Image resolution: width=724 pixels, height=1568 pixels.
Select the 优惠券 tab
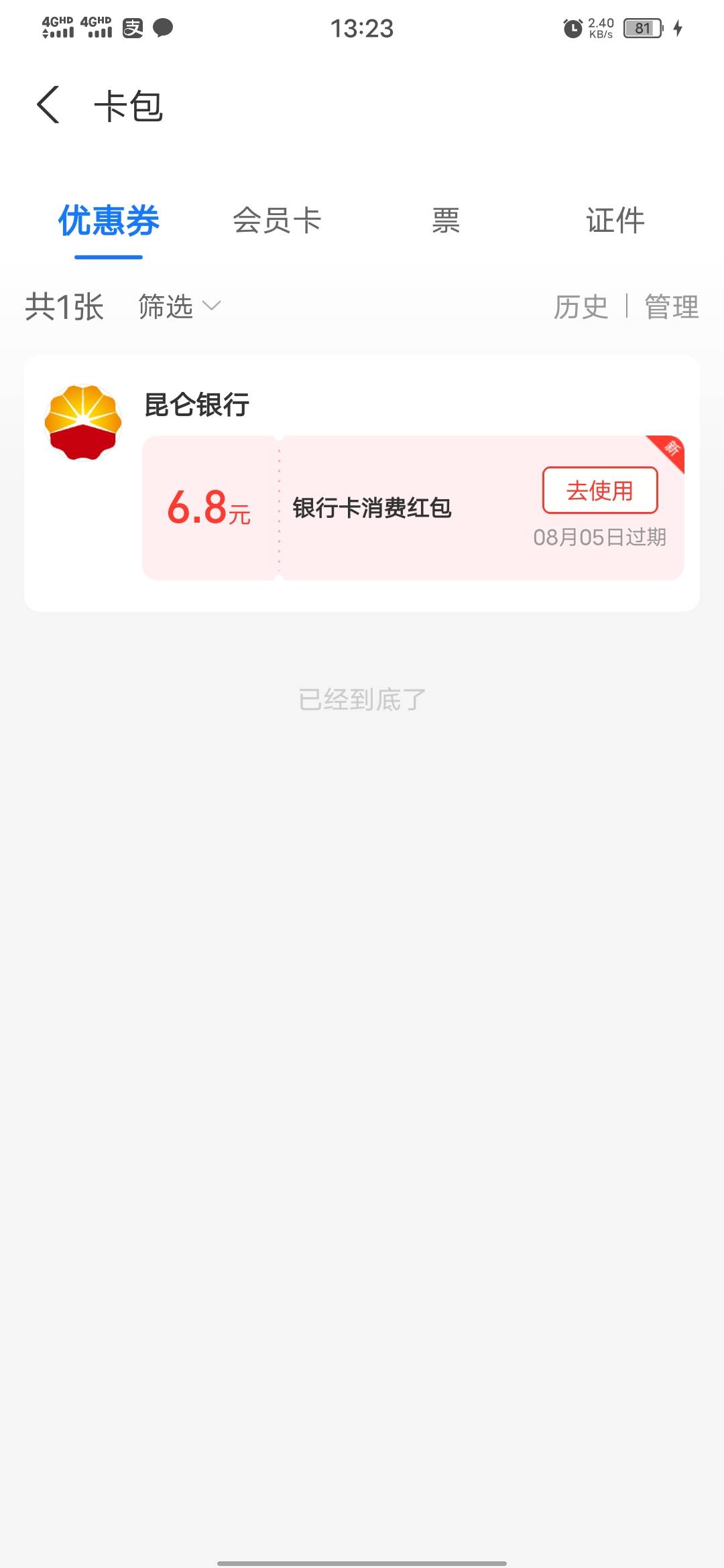[x=109, y=221]
